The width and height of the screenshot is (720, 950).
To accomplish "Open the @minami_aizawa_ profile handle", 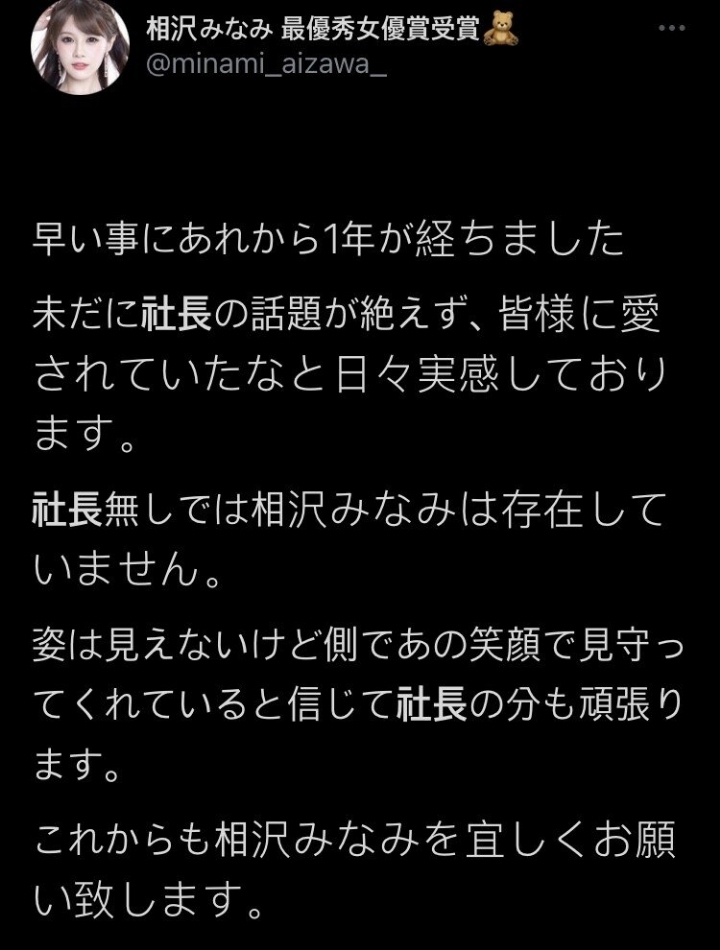I will 267,63.
